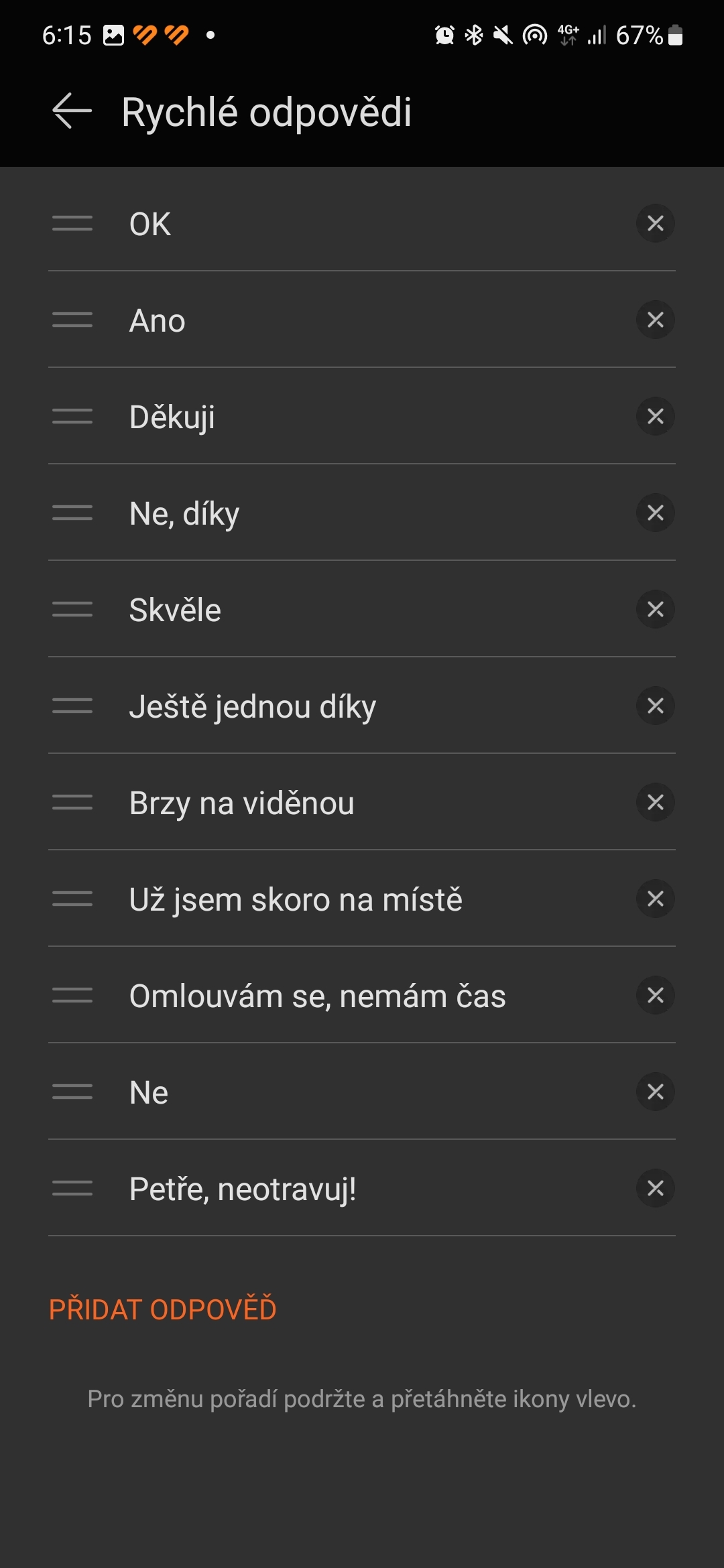Image resolution: width=724 pixels, height=1568 pixels.
Task: Delete the "Ještě jednou díky" reply
Action: [655, 706]
